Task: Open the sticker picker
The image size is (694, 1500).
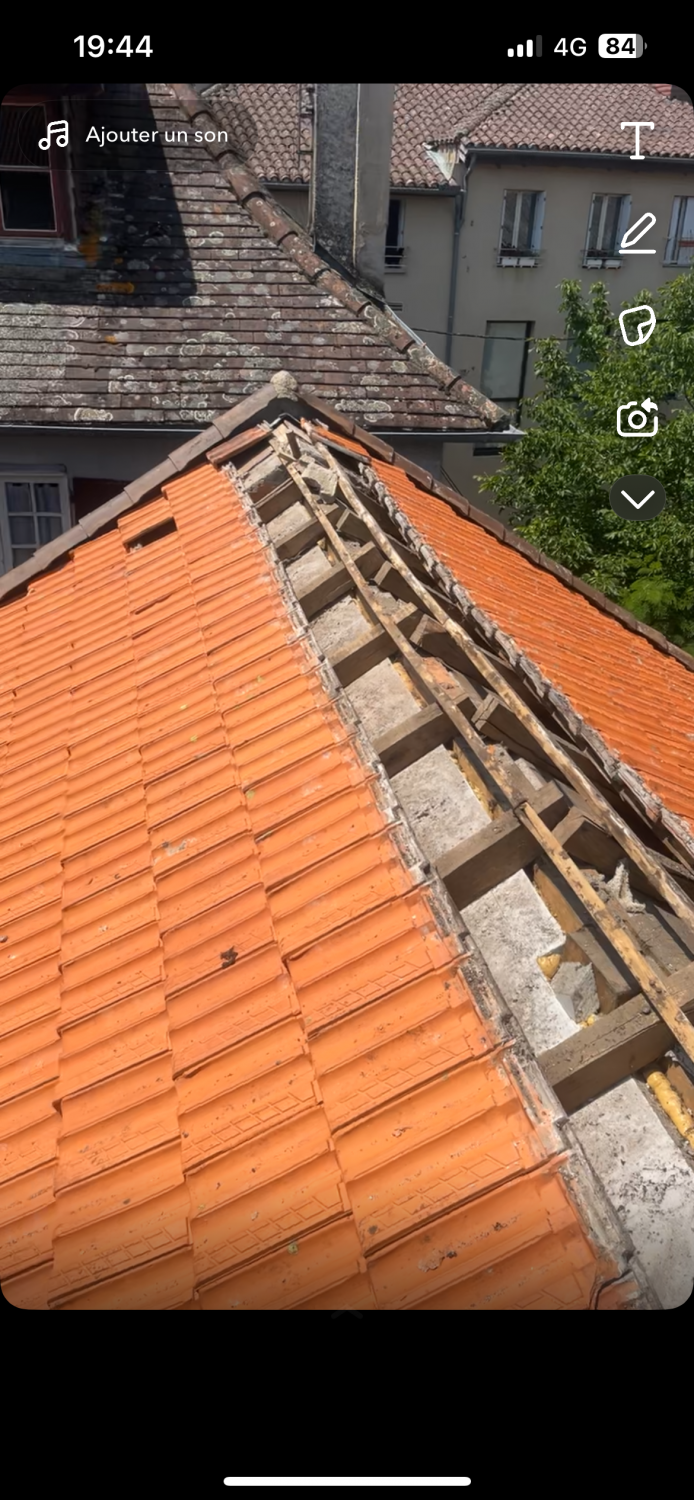Action: point(637,326)
